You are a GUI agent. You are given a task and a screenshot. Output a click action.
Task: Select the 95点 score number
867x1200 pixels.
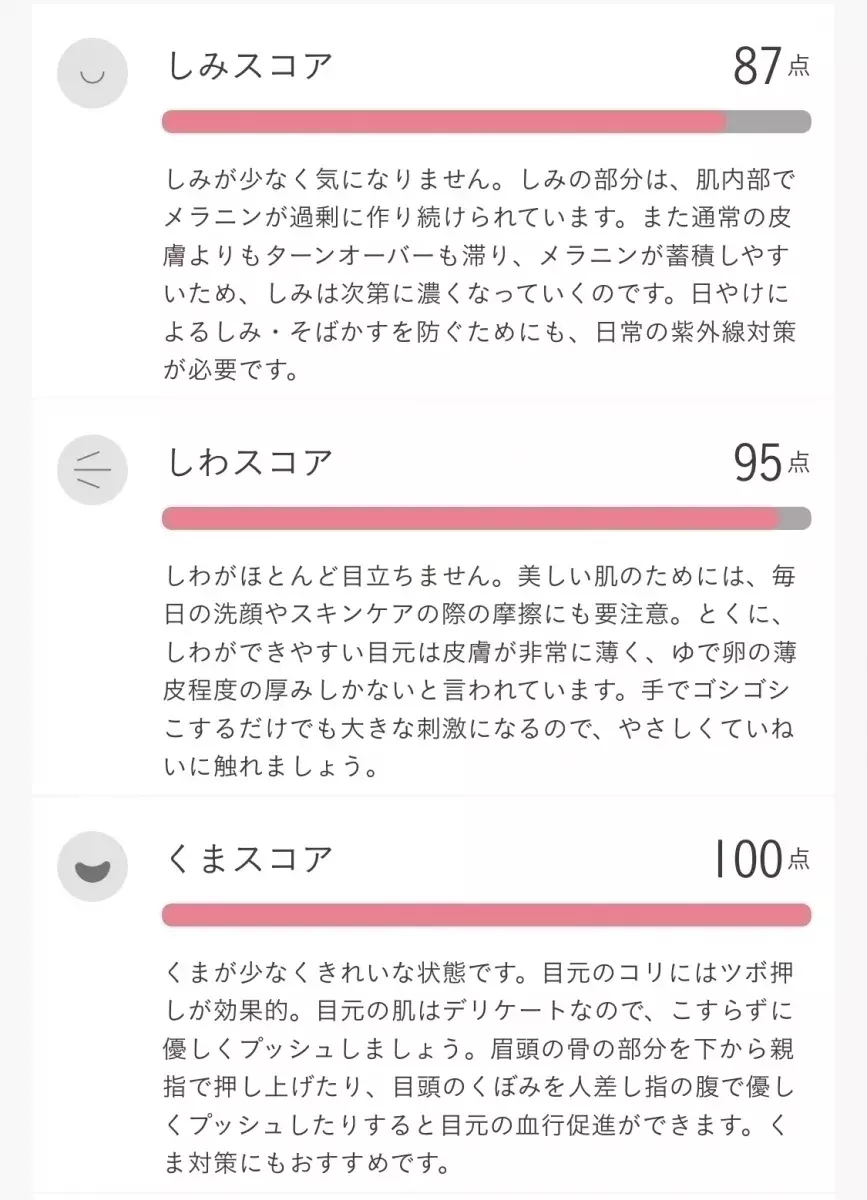click(x=772, y=462)
